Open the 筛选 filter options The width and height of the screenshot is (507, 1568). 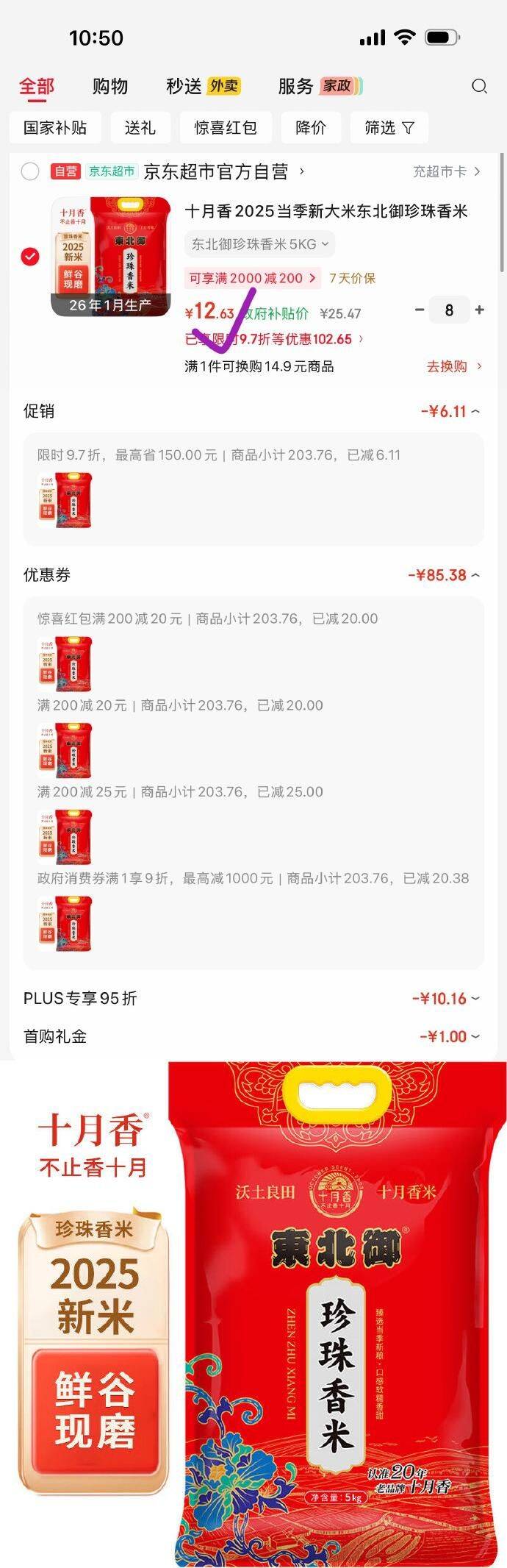pos(389,128)
